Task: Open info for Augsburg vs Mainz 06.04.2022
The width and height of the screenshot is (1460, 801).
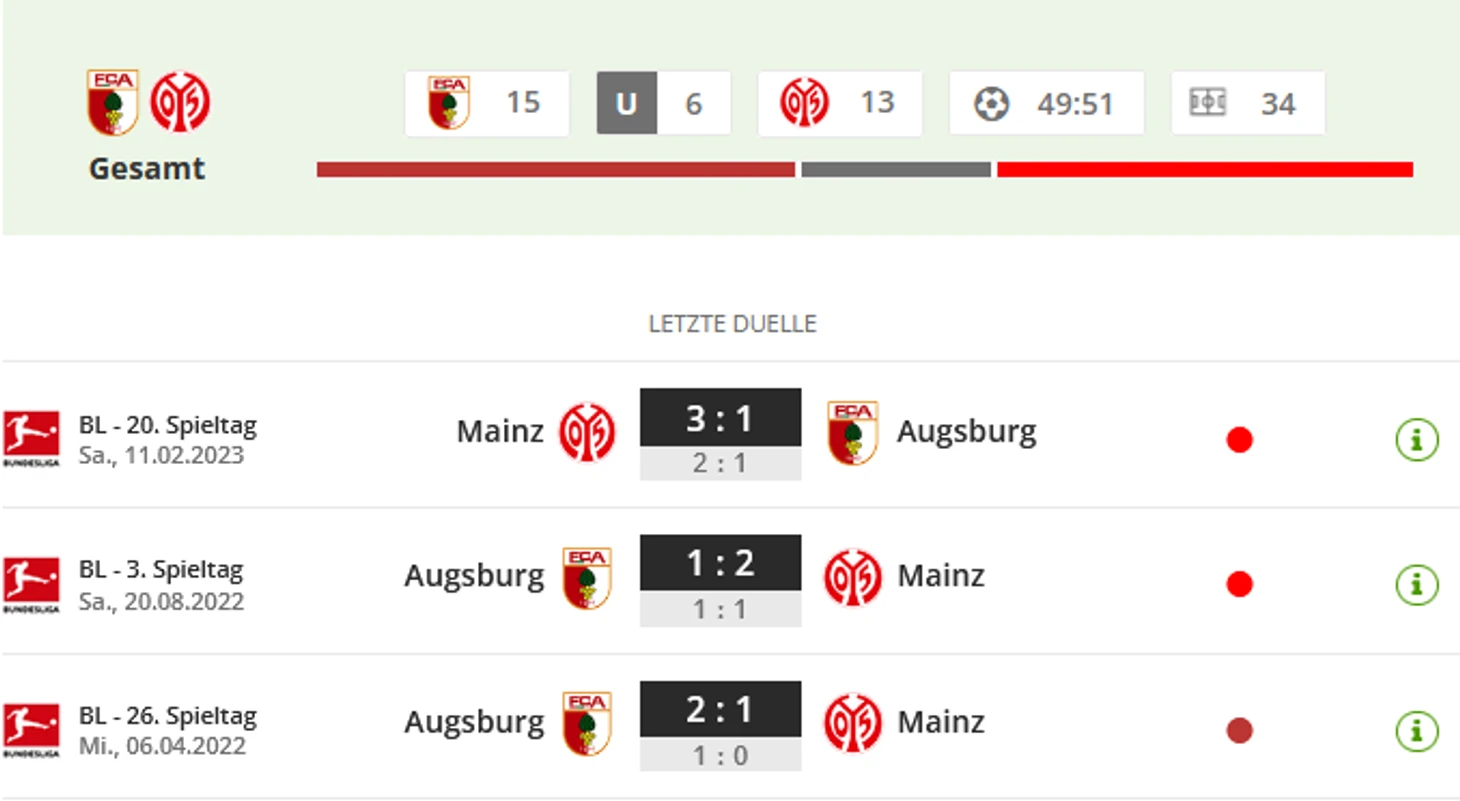Action: click(1416, 731)
